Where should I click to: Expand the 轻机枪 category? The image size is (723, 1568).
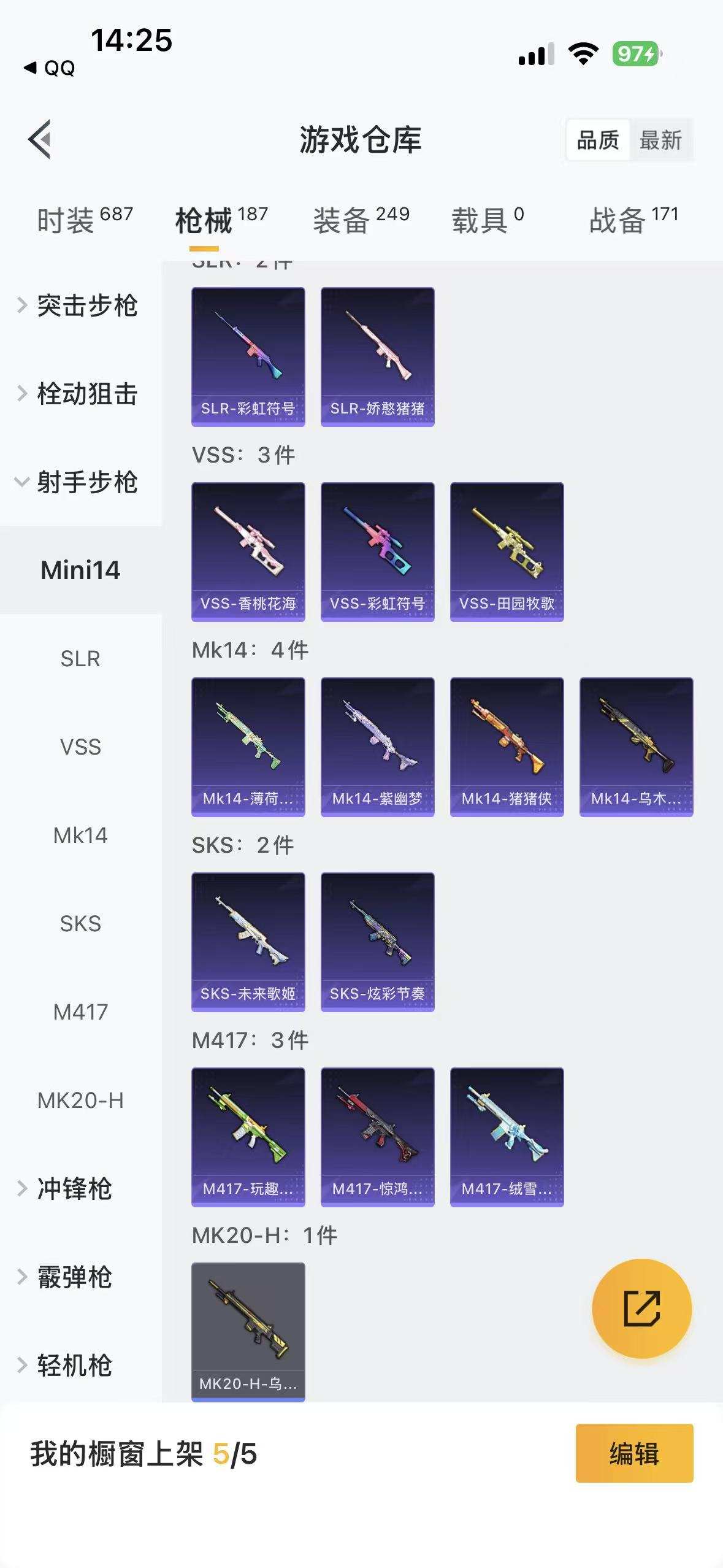coord(74,1365)
